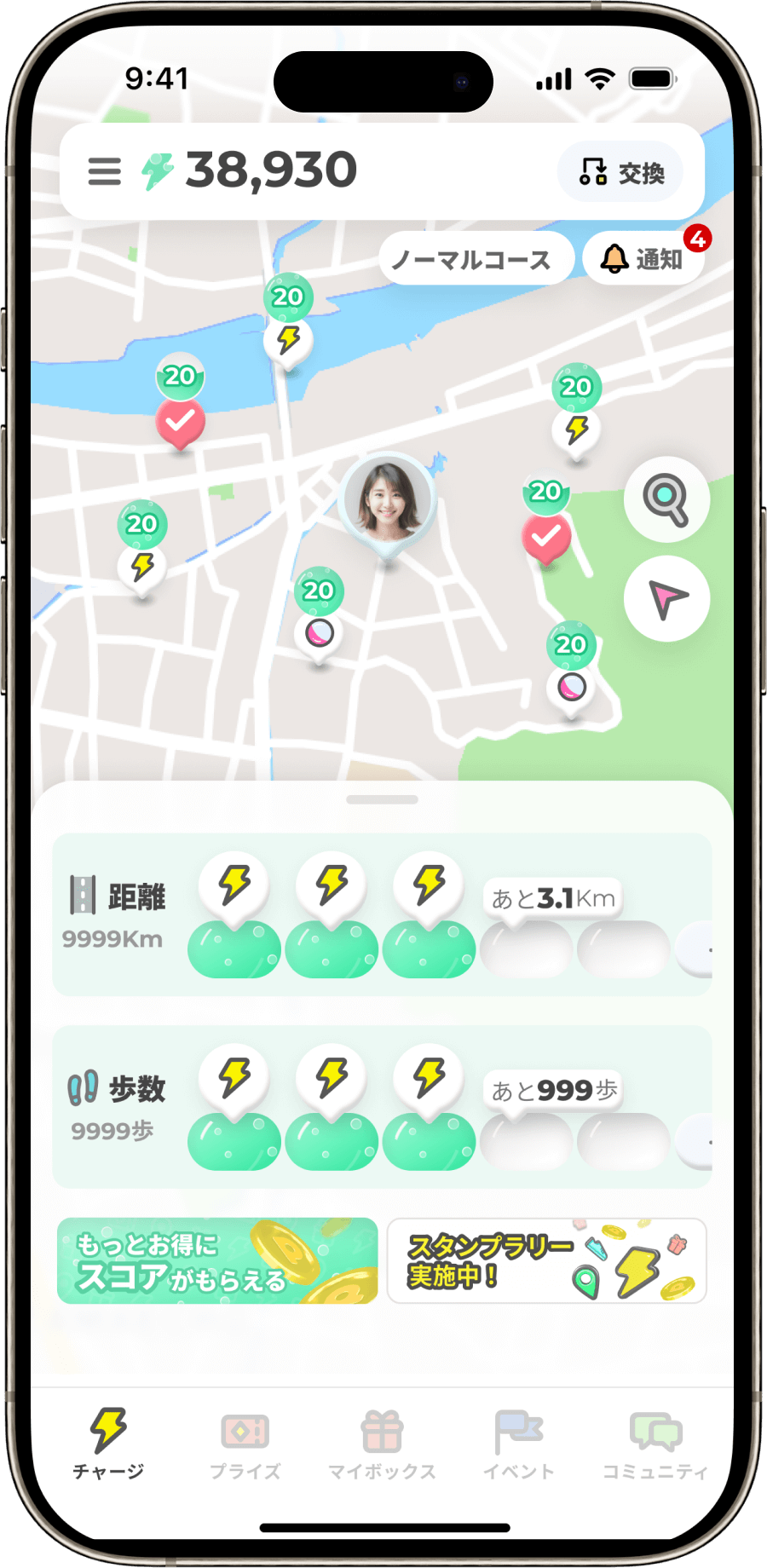The width and height of the screenshot is (767, 1568).
Task: Switch to the プライズ tab
Action: [245, 1445]
